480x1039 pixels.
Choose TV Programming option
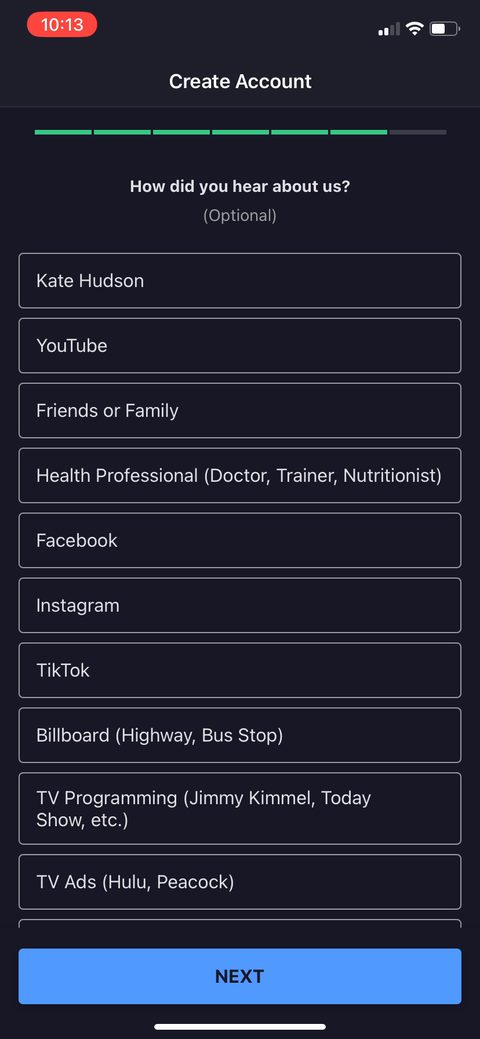tap(240, 808)
